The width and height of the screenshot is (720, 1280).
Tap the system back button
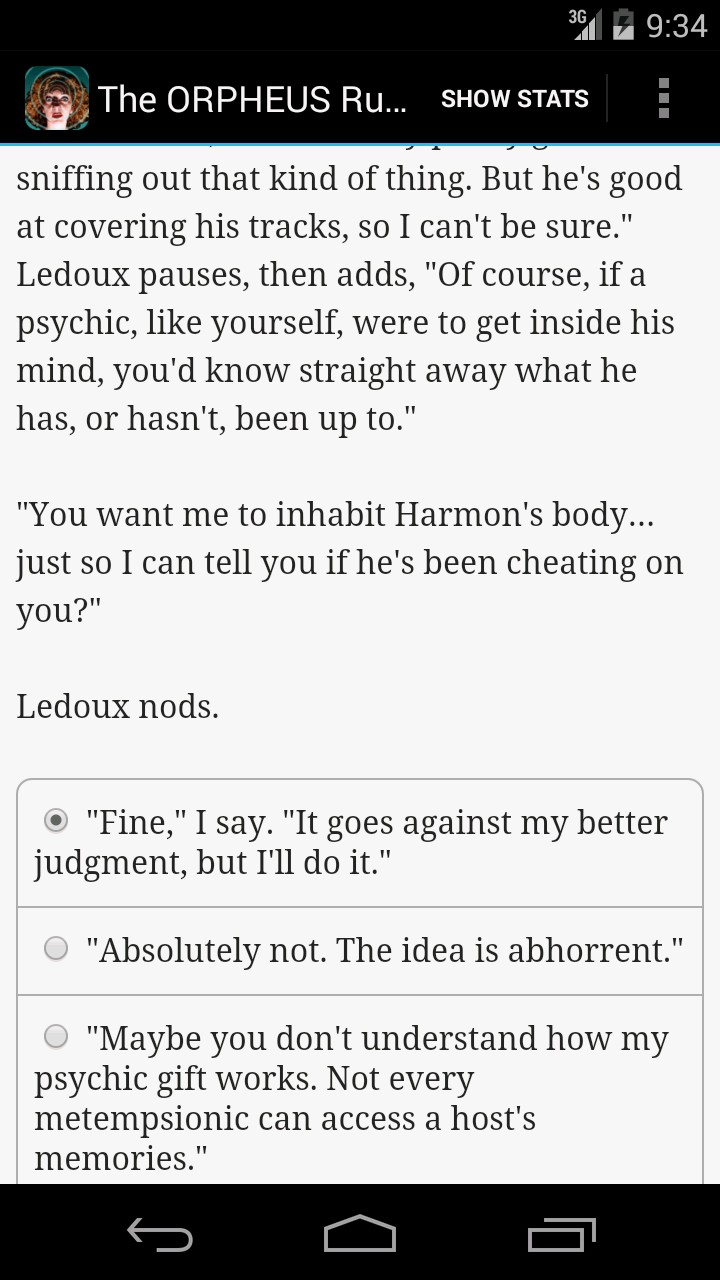pyautogui.click(x=160, y=1235)
